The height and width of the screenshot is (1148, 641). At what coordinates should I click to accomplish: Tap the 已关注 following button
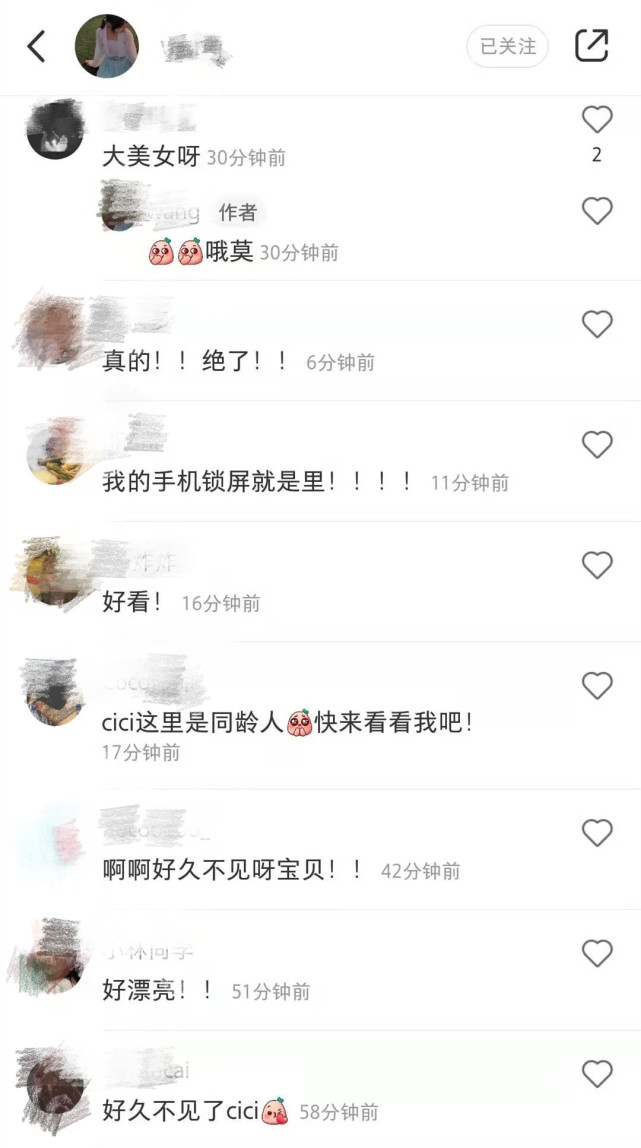pos(507,46)
